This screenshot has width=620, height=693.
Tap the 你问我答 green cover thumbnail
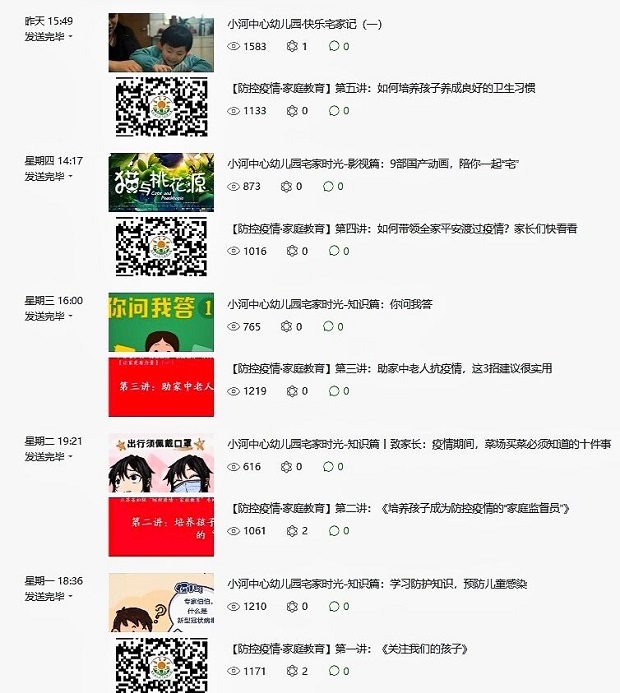coord(161,321)
